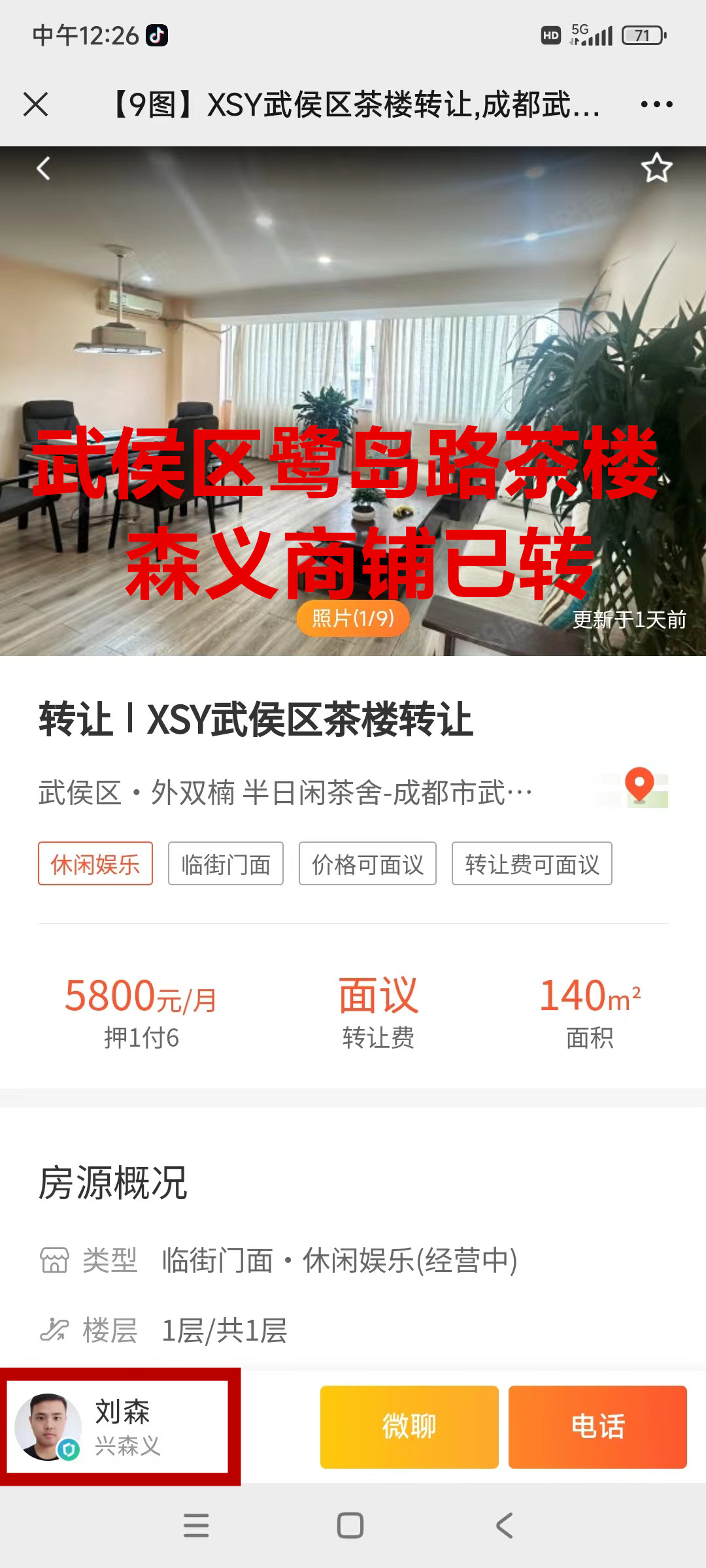Open the system recent apps menu
Screen dimensions: 706x1568
(196, 1526)
